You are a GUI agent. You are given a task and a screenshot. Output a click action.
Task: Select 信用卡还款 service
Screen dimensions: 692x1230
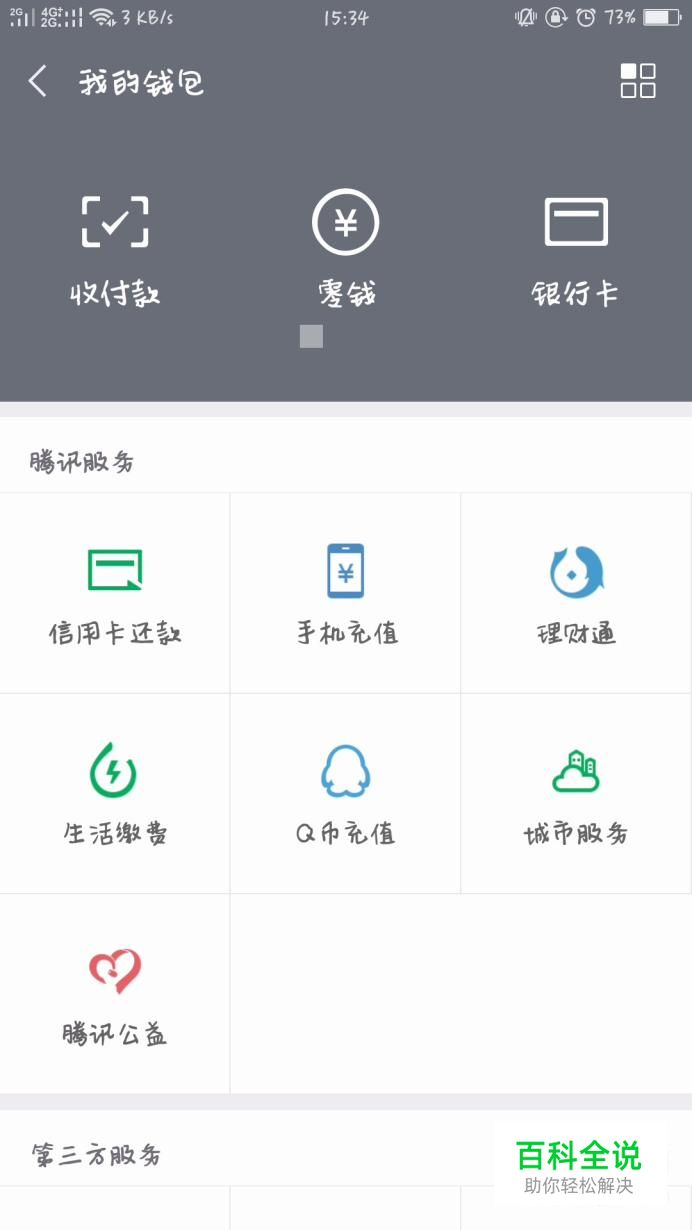[x=115, y=593]
